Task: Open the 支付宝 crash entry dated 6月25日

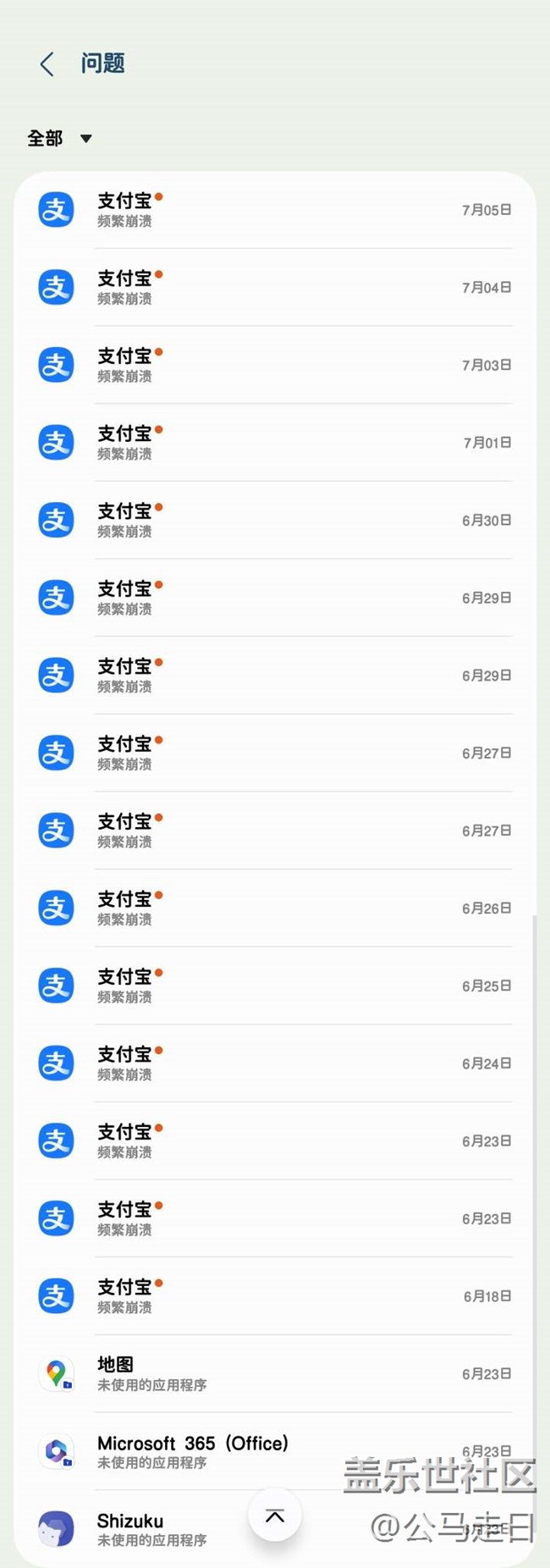Action: click(274, 986)
